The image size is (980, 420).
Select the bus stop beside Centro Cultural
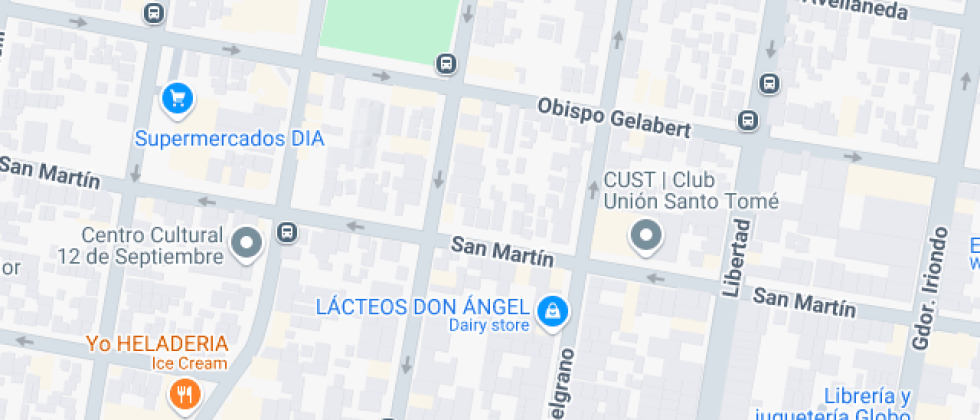(x=287, y=232)
